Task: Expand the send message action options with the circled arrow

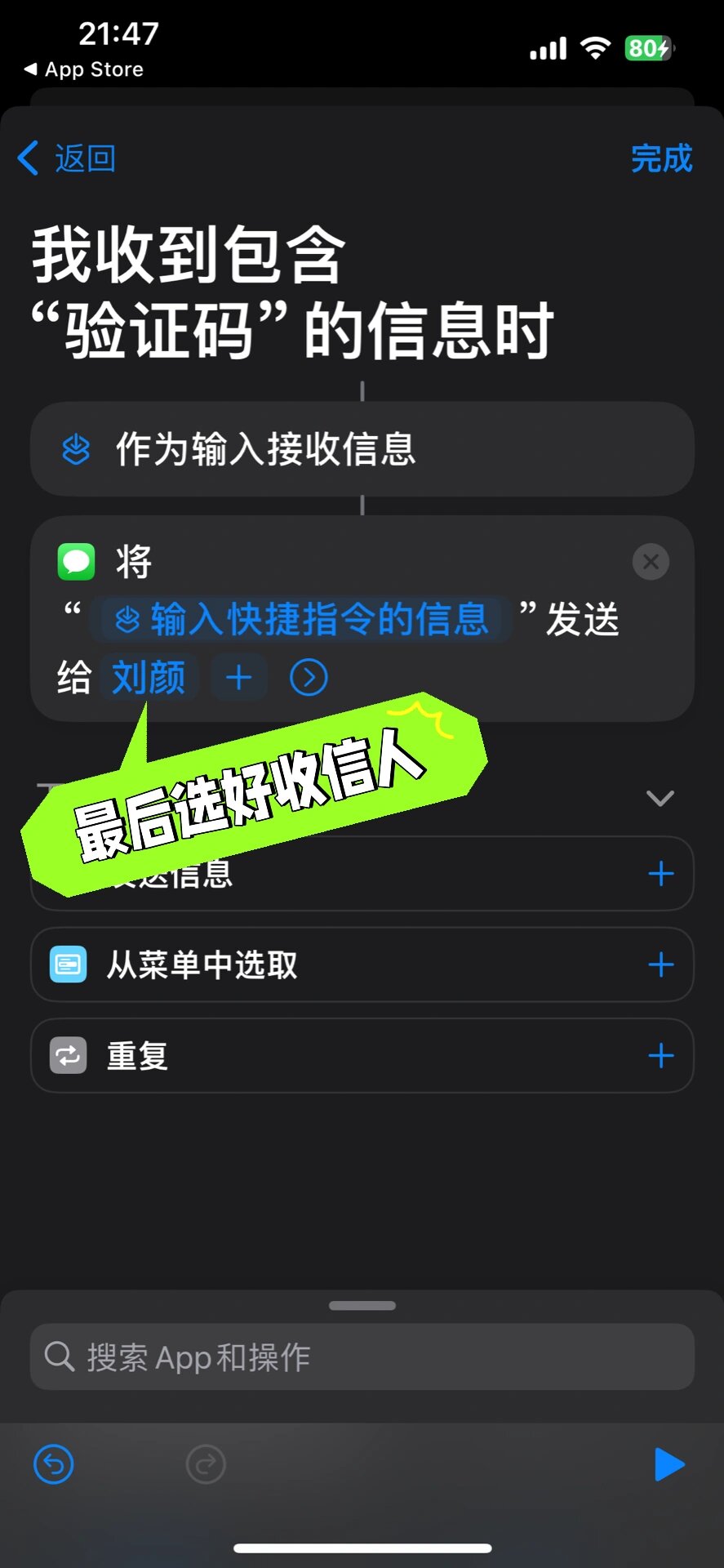Action: [308, 677]
